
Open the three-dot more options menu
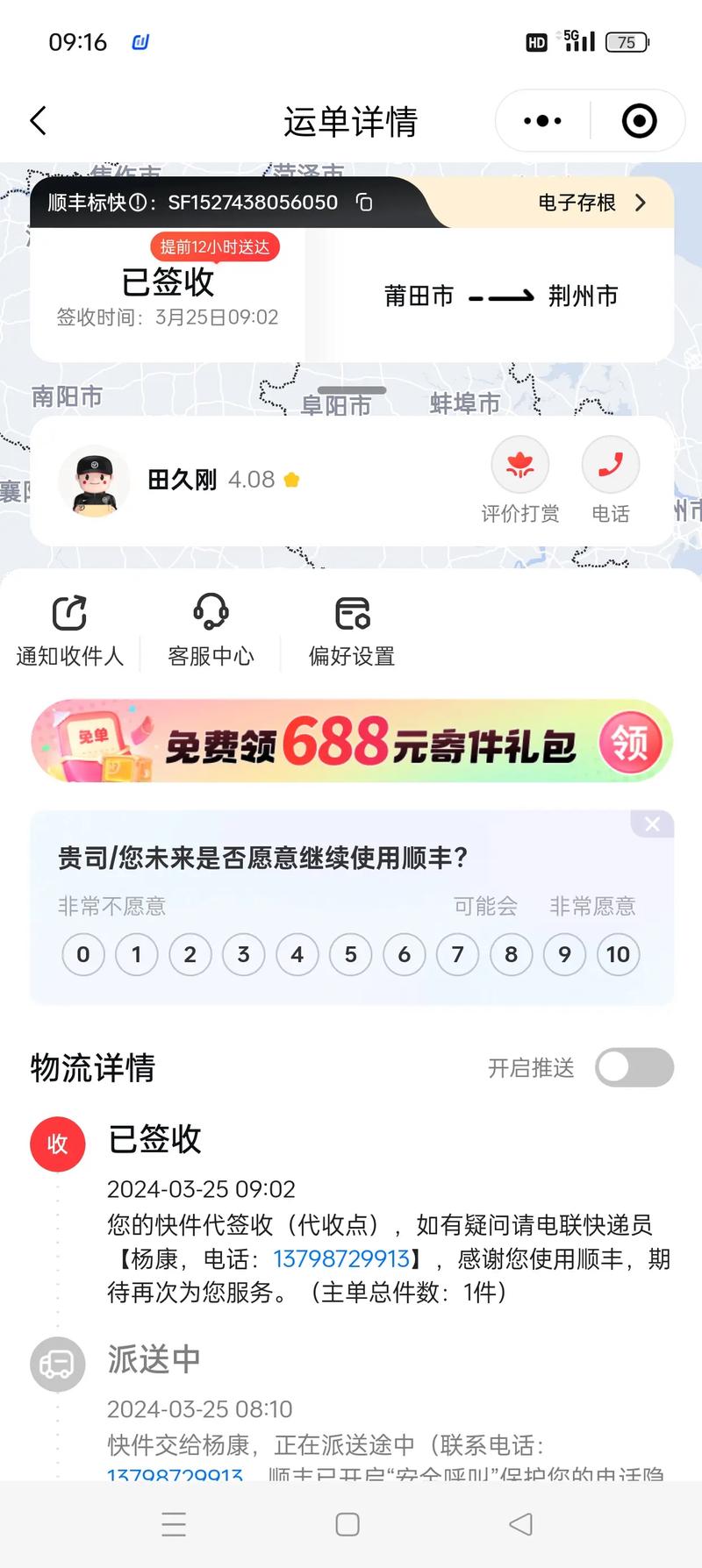[x=541, y=120]
